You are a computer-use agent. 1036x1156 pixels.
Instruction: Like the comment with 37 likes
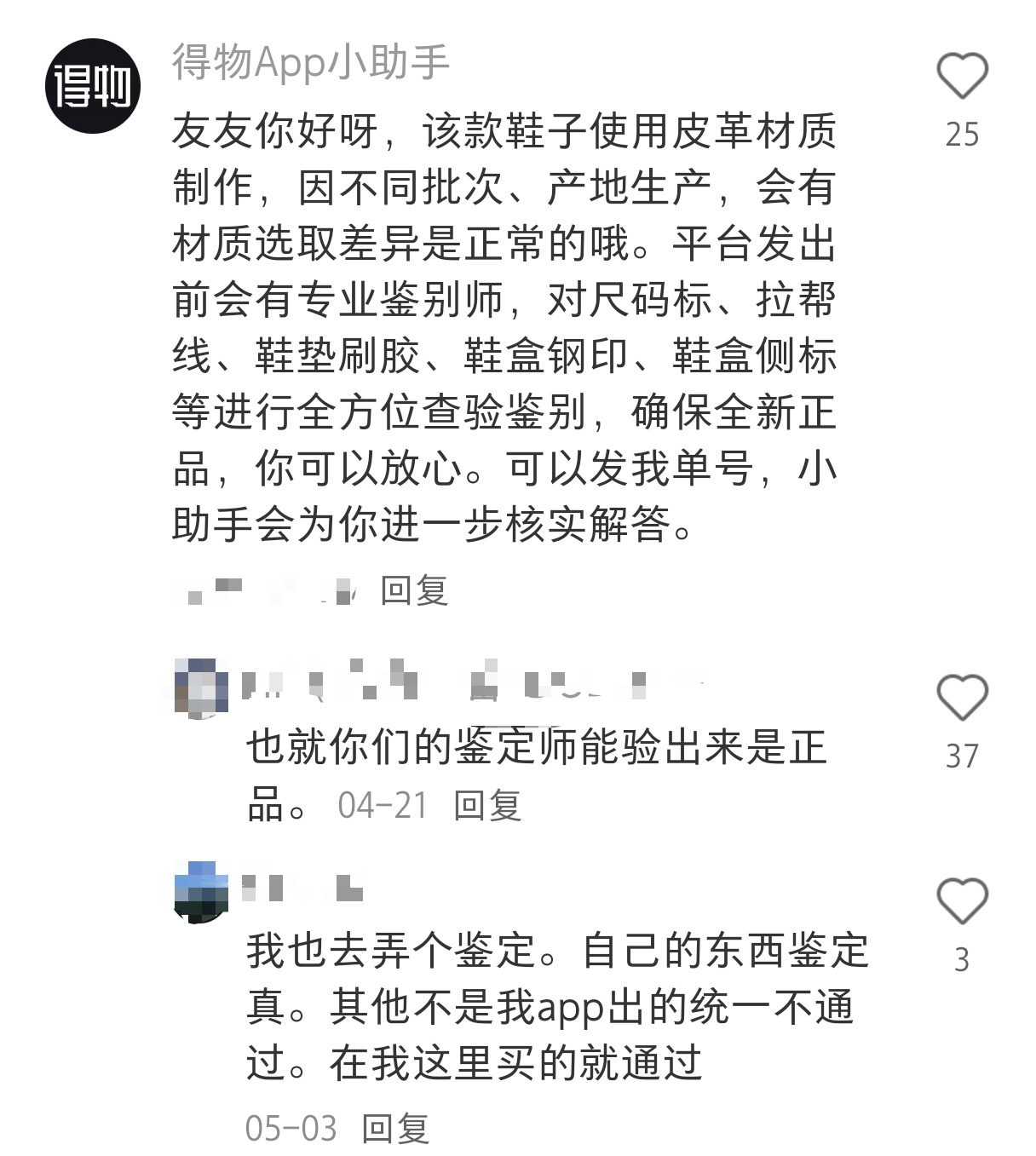[962, 698]
